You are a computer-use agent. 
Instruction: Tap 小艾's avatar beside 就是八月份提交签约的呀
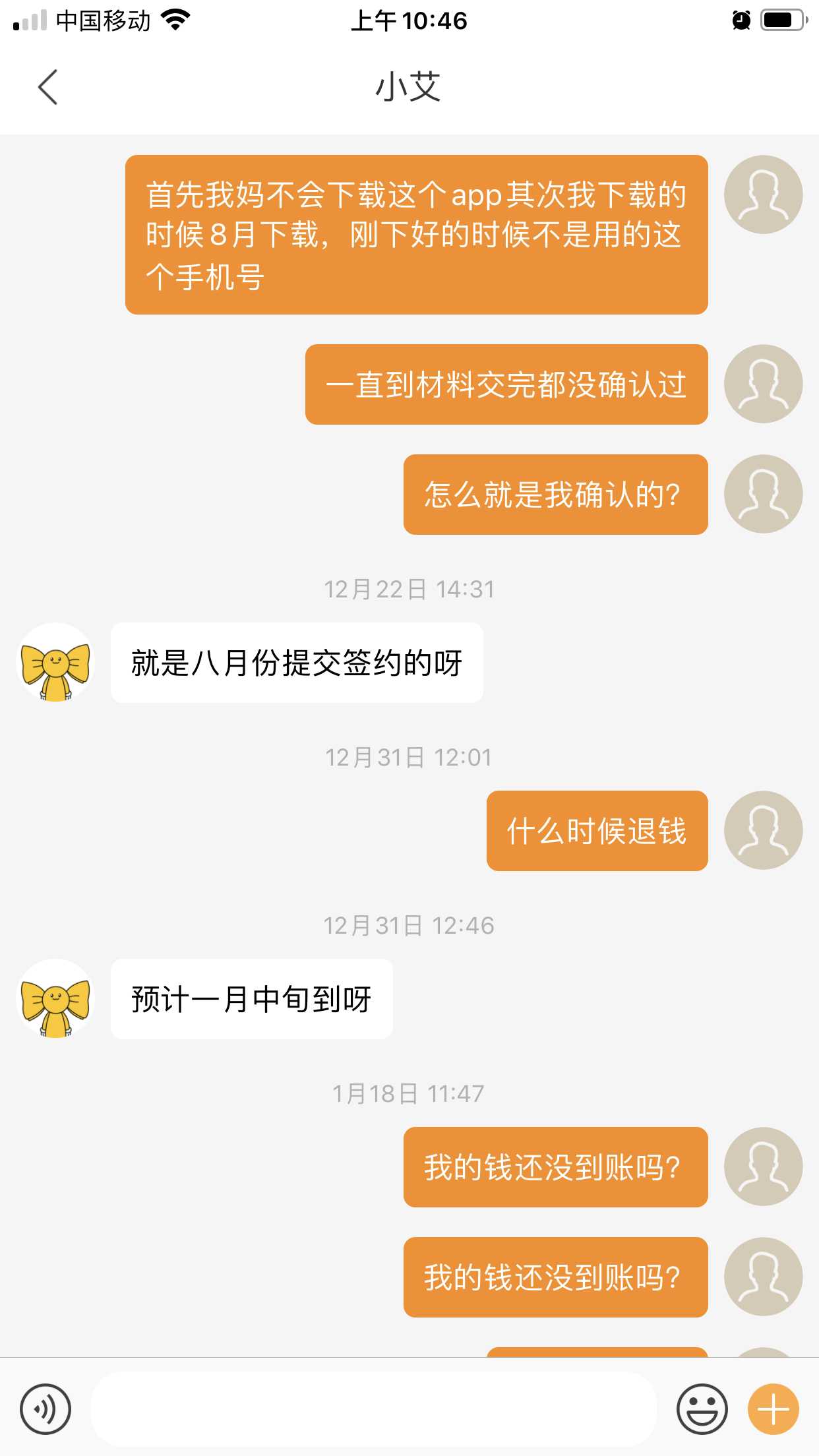(x=55, y=662)
